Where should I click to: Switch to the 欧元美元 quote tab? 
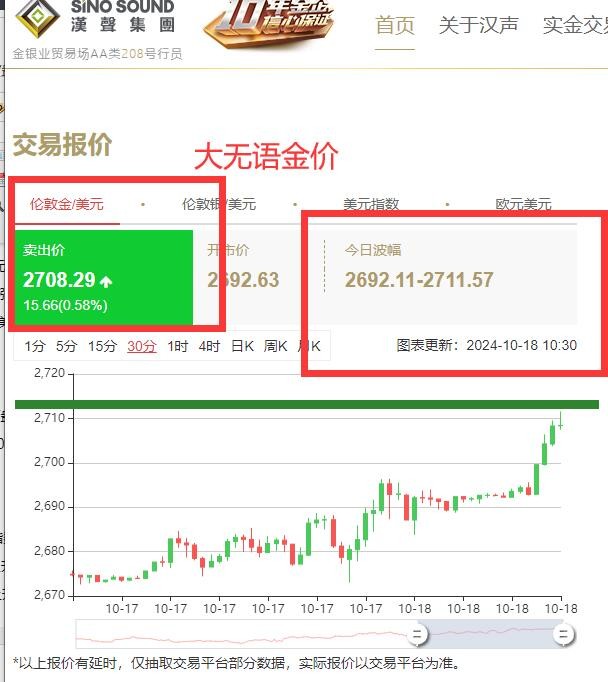pyautogui.click(x=523, y=204)
